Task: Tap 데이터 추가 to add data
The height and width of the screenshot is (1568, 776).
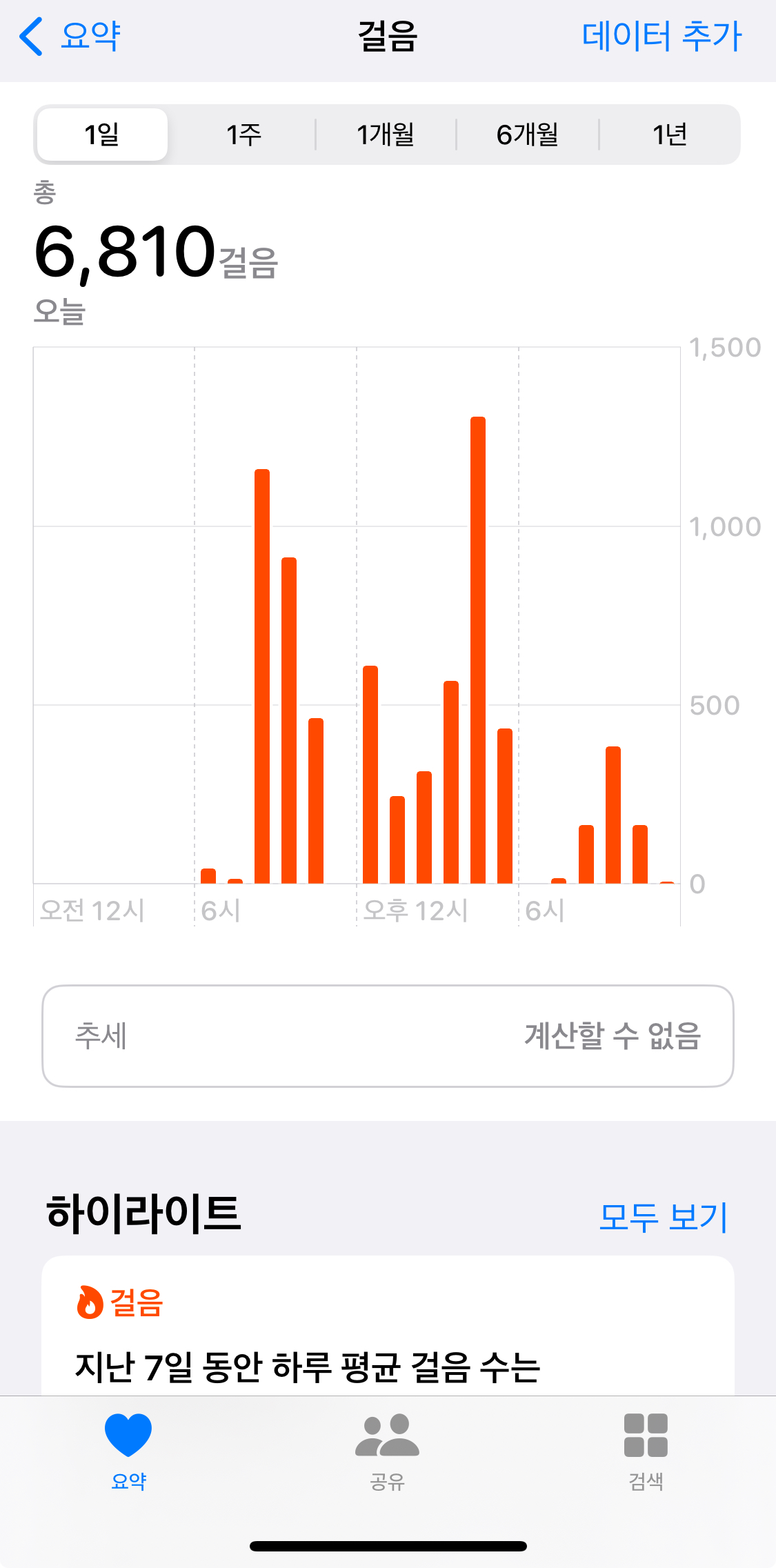Action: tap(661, 36)
